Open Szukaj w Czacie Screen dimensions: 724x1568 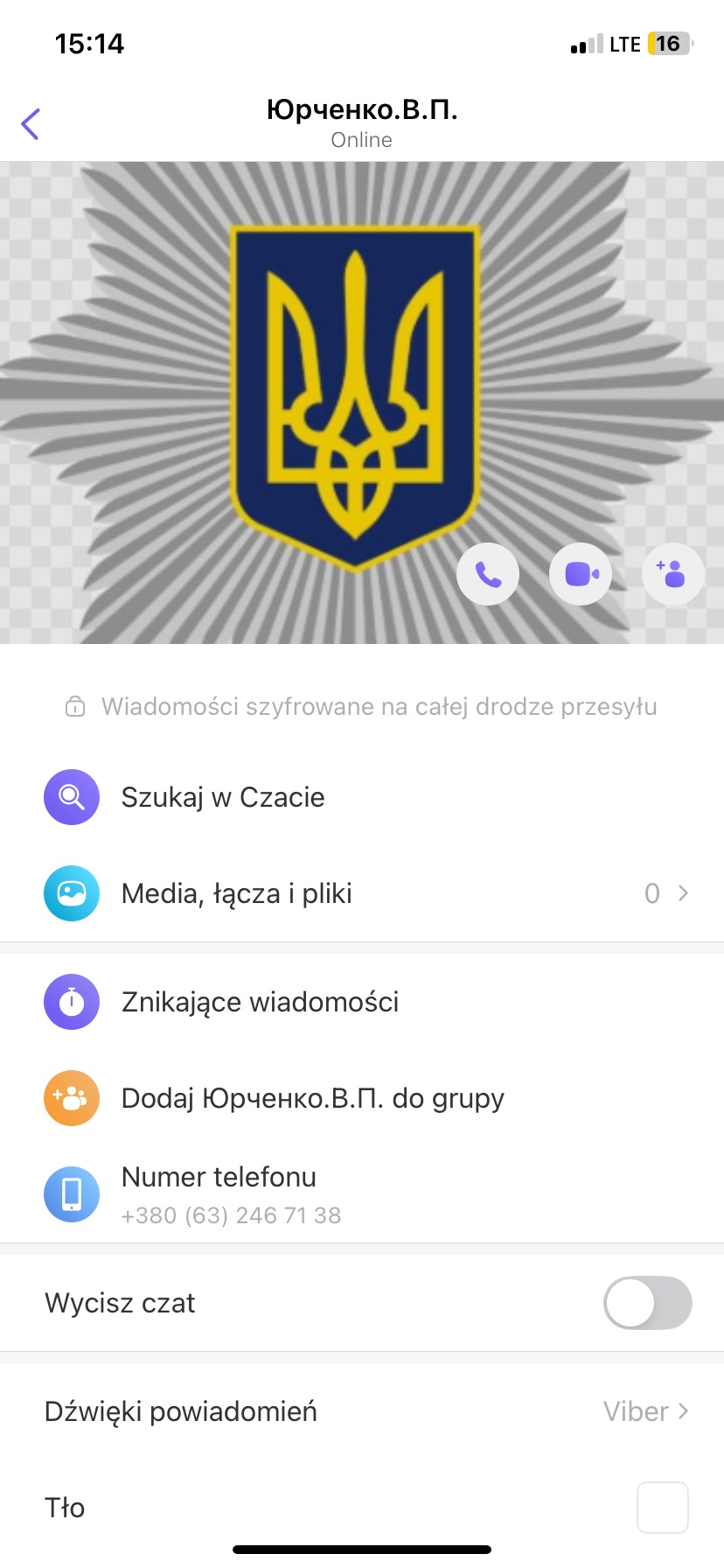coord(223,797)
